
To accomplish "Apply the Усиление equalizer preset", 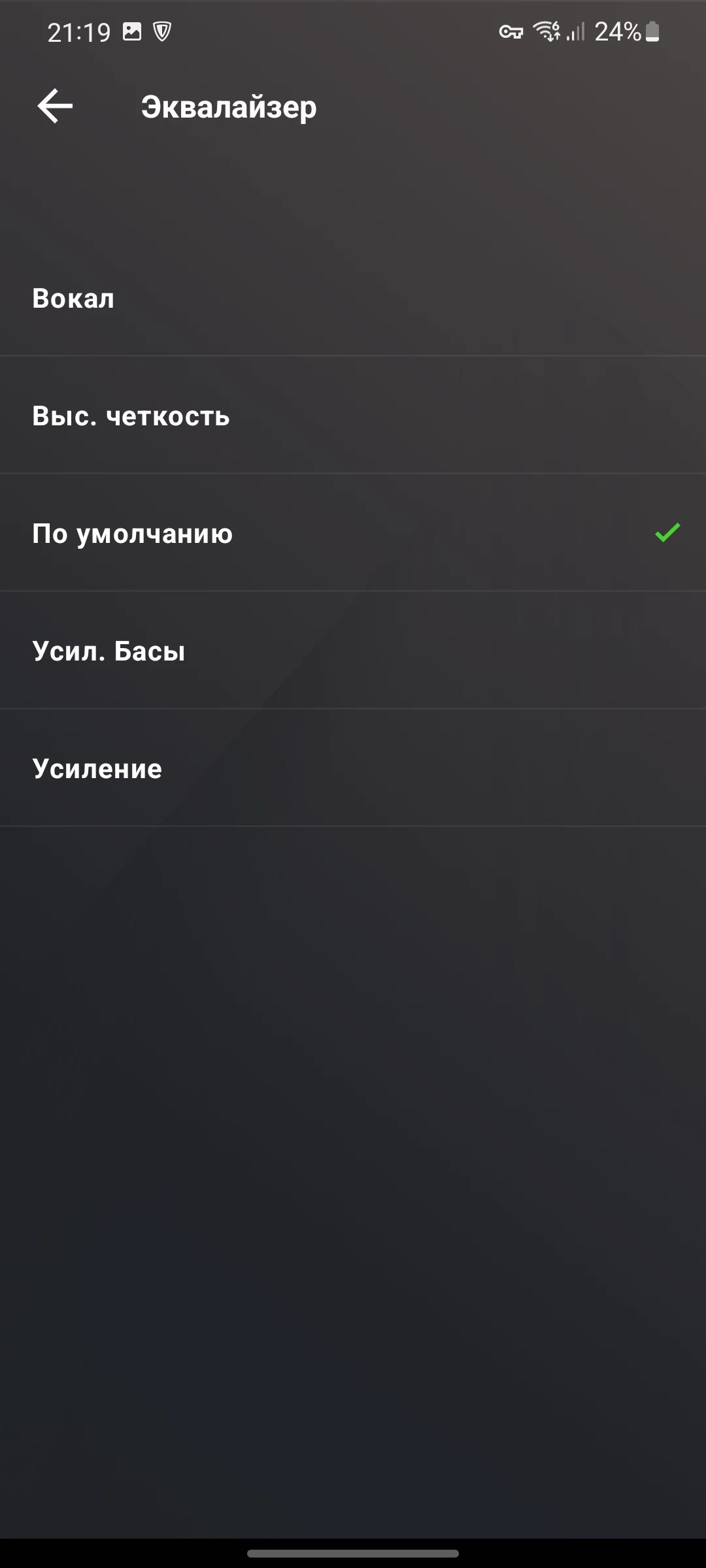I will click(353, 768).
